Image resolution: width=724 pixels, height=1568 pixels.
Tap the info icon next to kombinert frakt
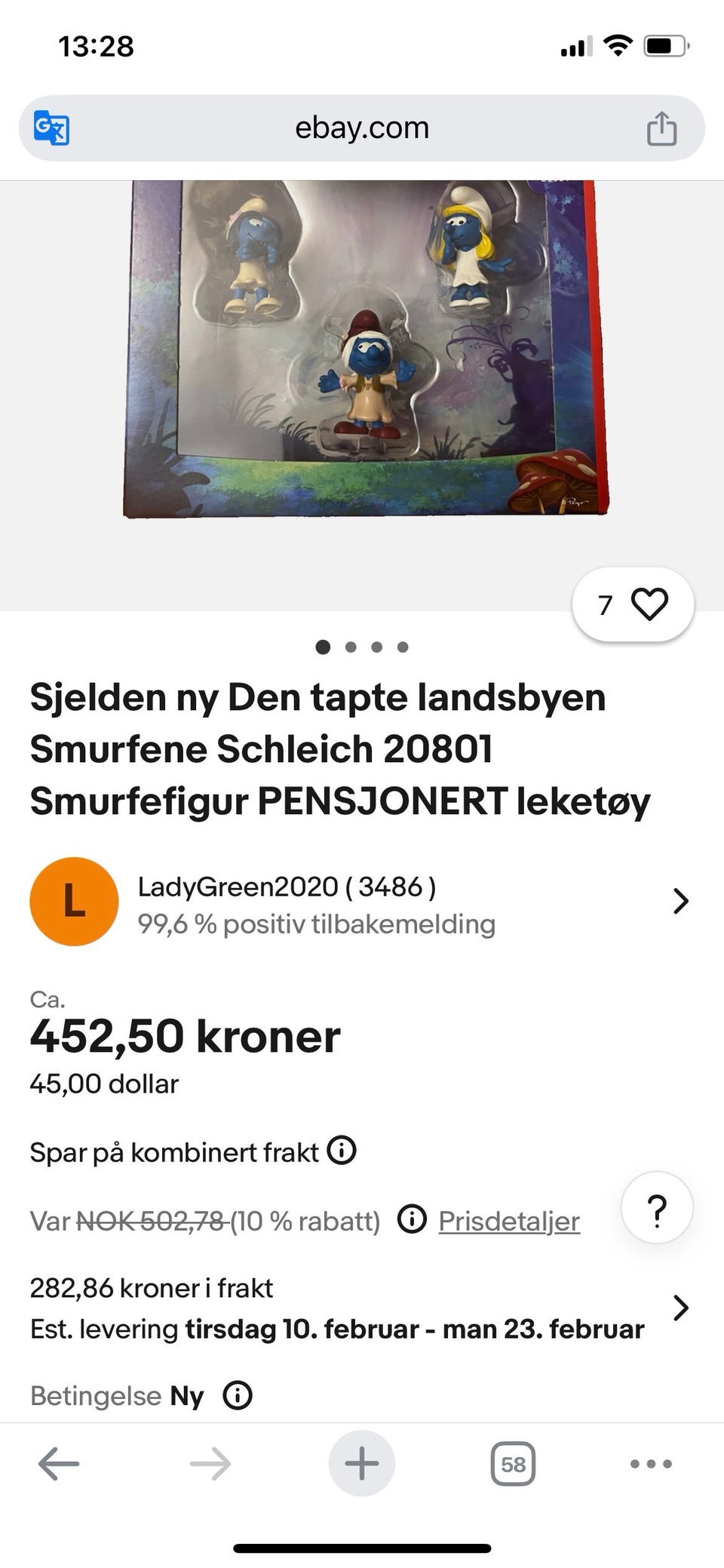tap(342, 1151)
